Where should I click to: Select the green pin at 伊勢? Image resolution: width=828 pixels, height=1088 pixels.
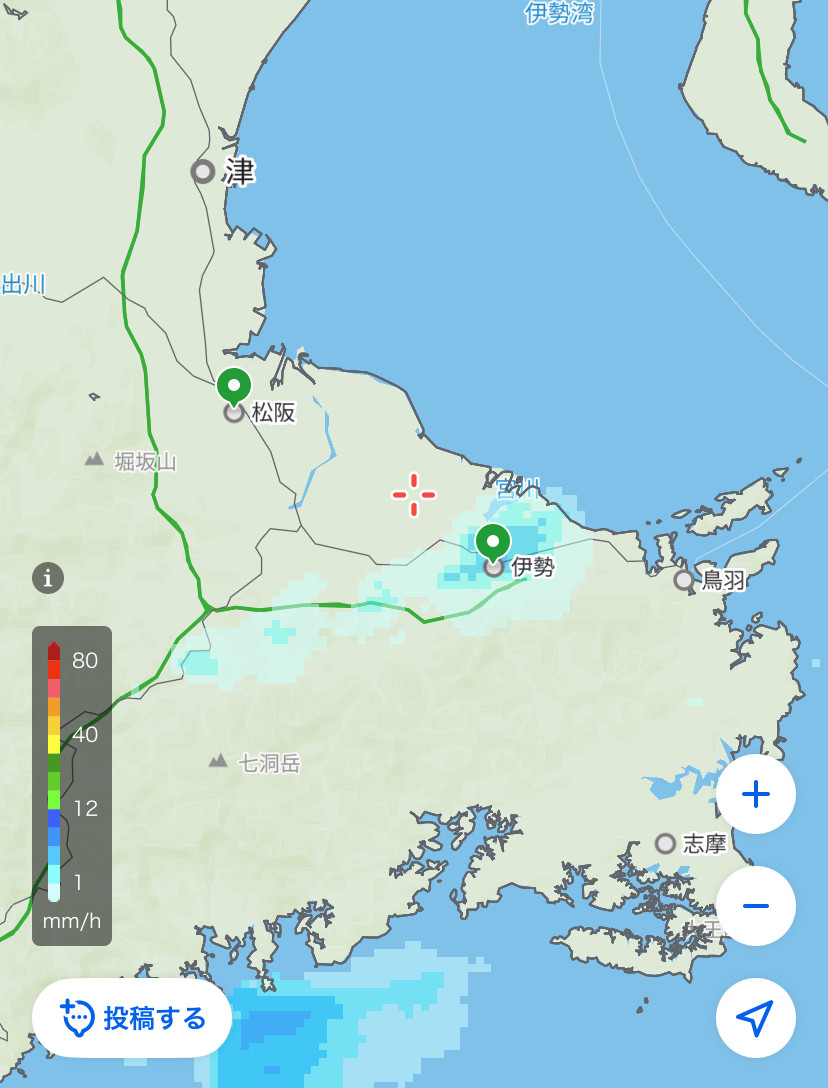coord(493,541)
